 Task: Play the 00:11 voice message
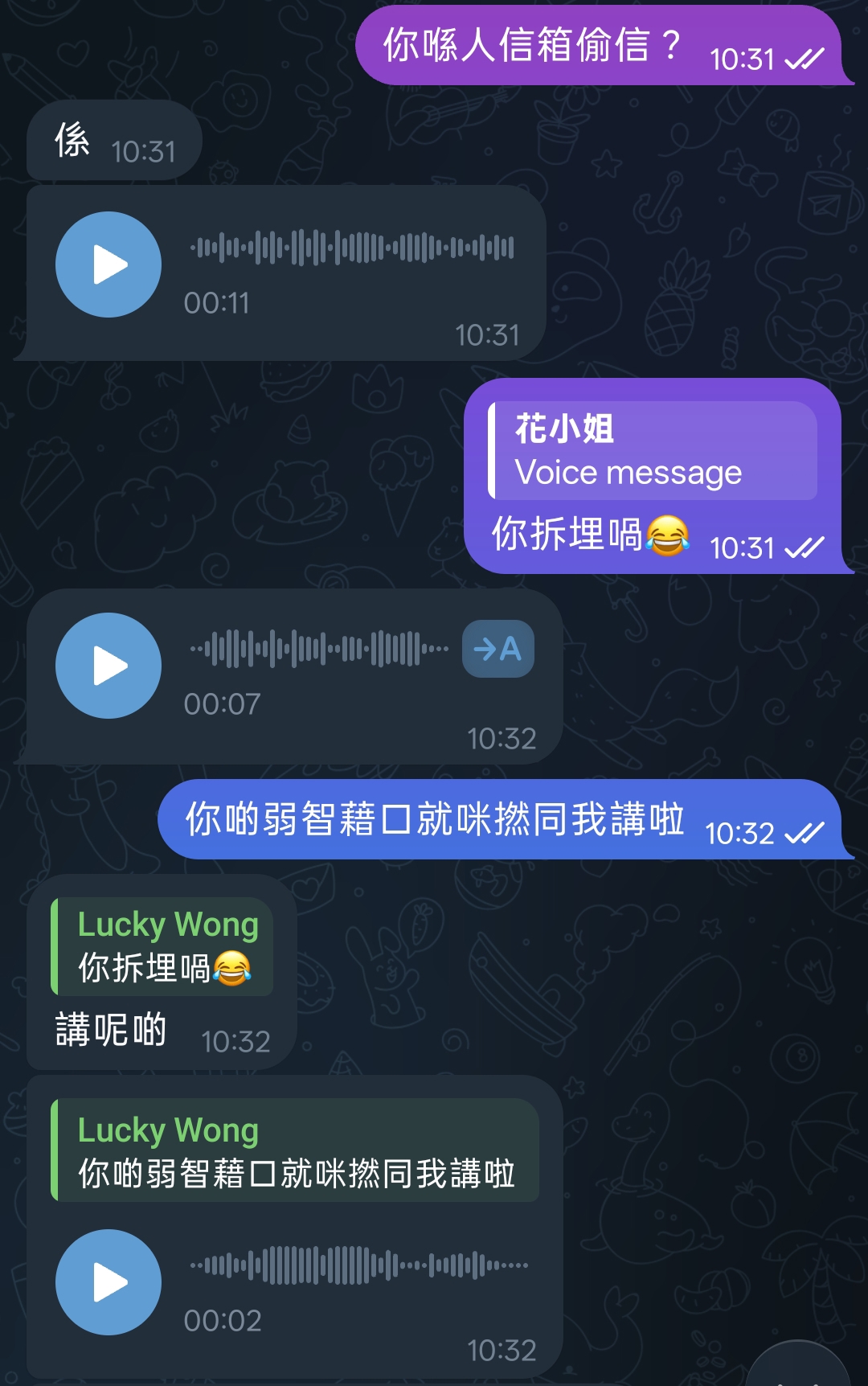[108, 264]
